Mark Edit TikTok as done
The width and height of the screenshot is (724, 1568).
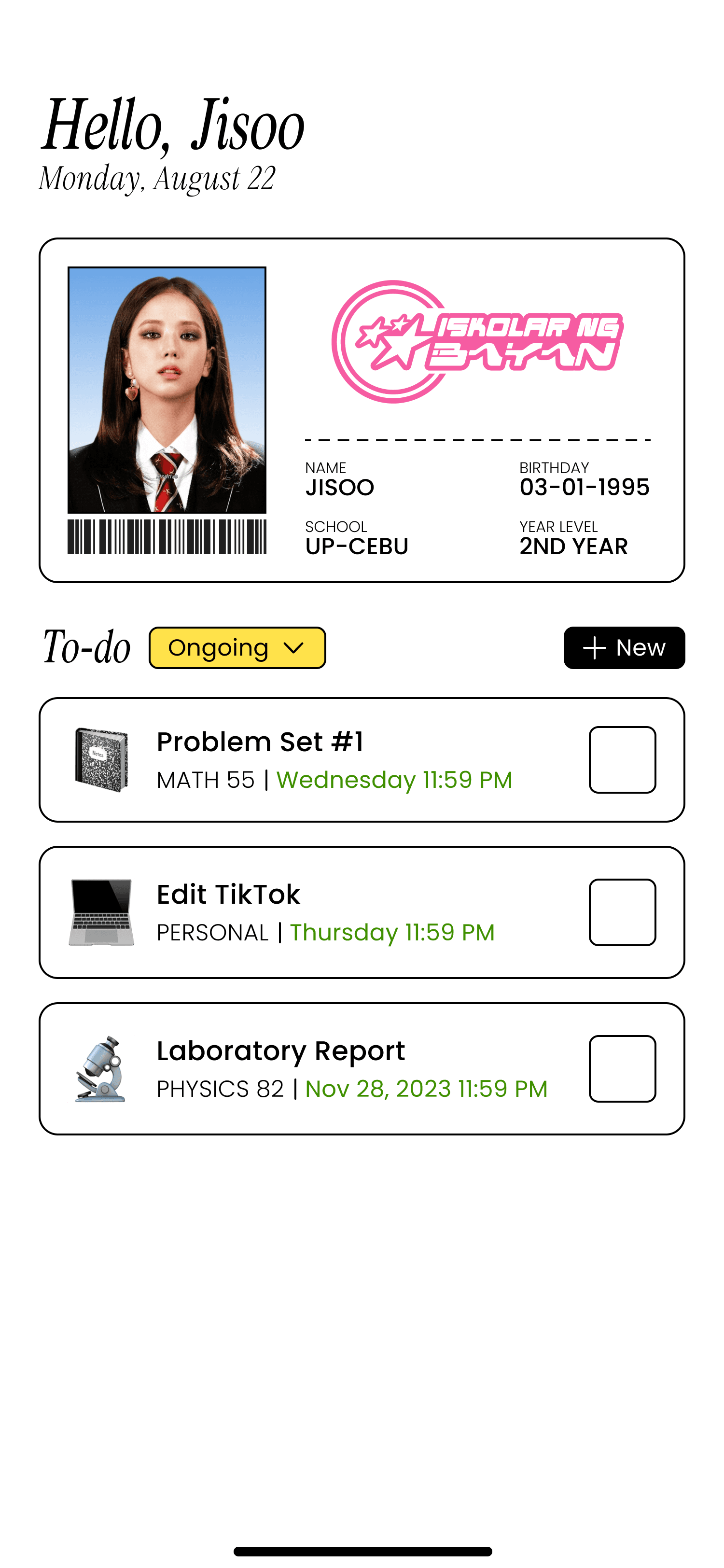tap(622, 912)
